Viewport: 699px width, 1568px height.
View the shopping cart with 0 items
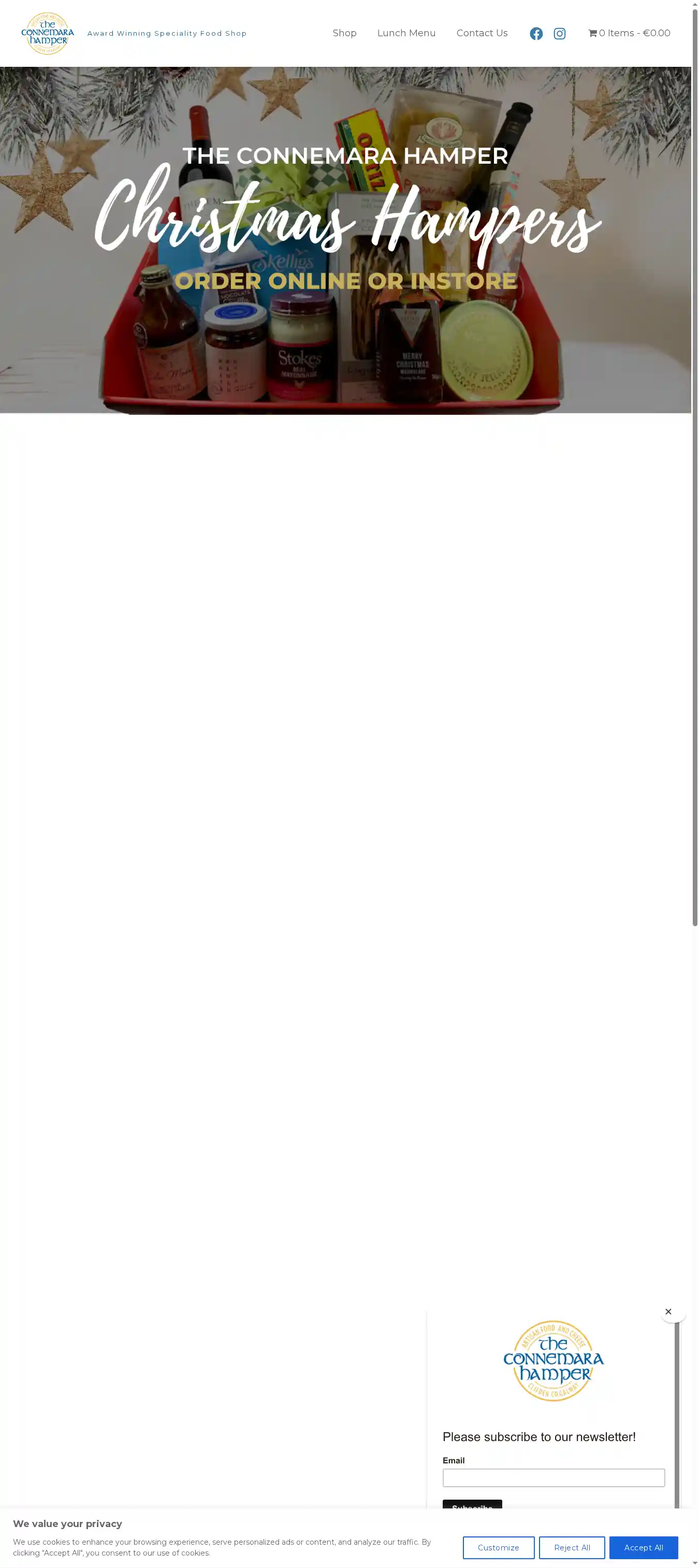629,33
